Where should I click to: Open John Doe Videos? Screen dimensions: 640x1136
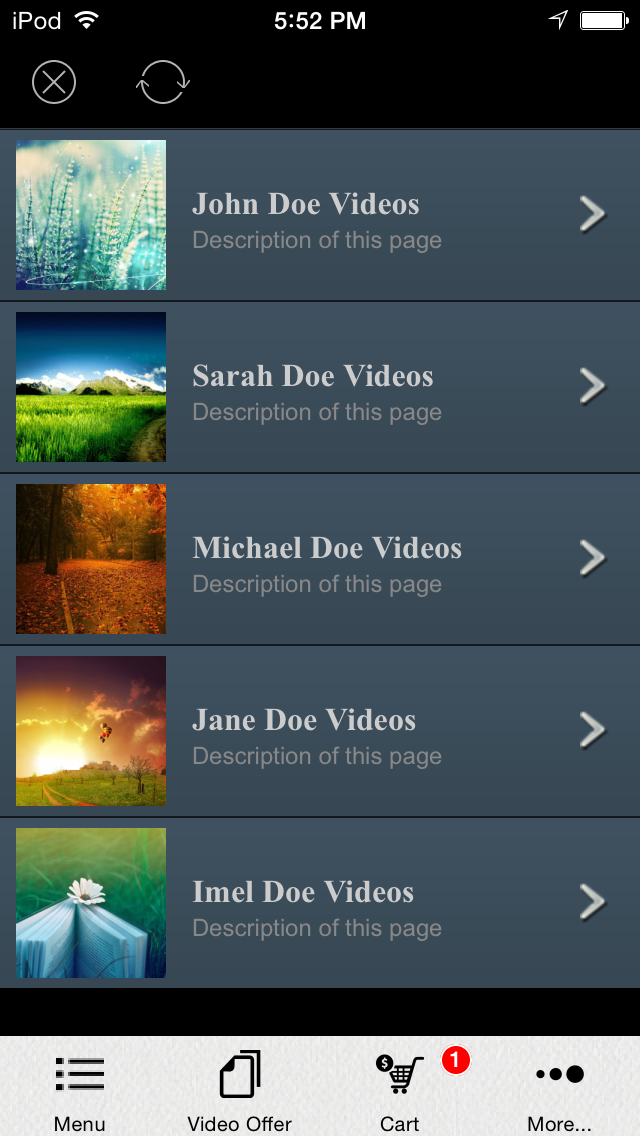[x=320, y=215]
